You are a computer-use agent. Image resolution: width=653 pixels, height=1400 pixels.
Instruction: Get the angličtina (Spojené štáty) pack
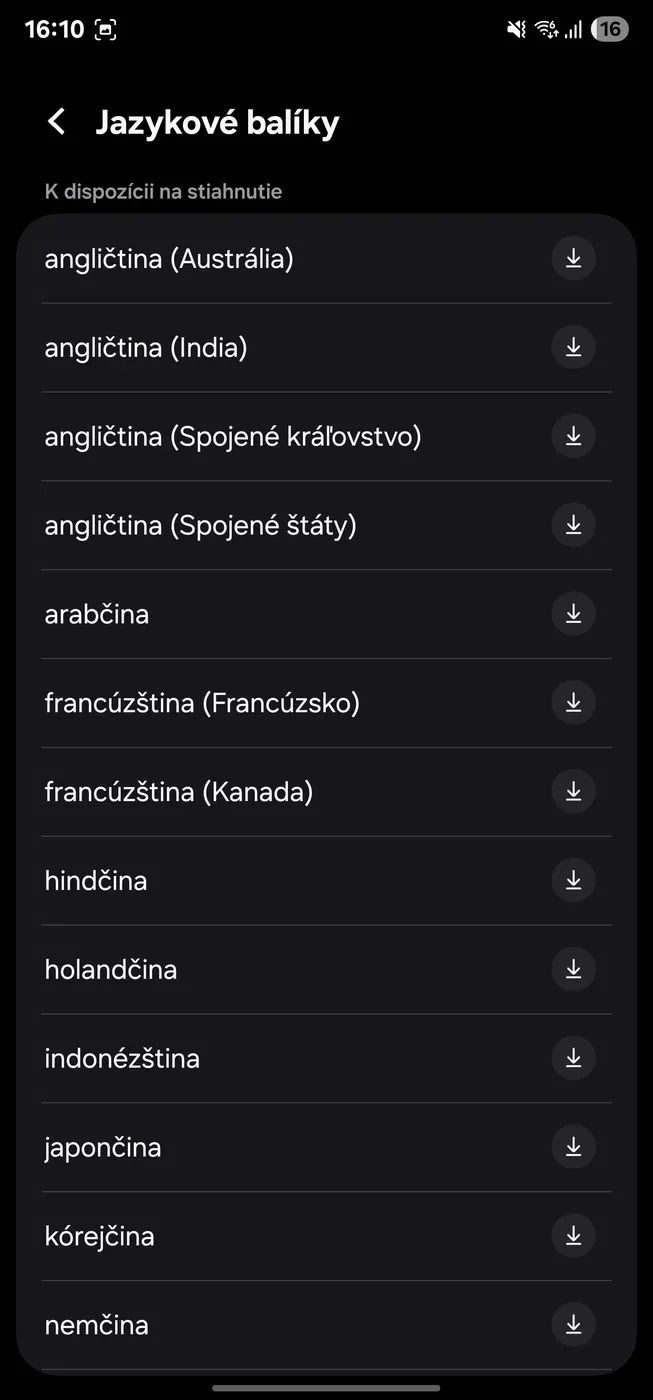click(x=573, y=525)
